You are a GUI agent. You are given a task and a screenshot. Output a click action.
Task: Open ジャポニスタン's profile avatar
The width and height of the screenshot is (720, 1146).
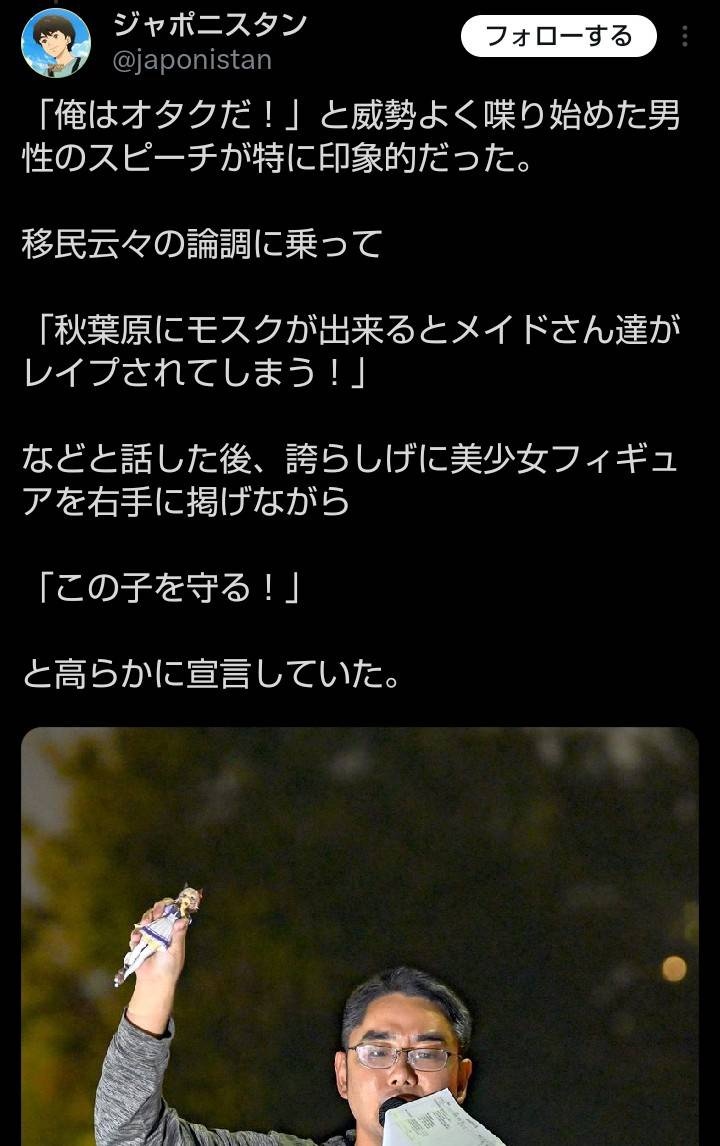point(56,42)
